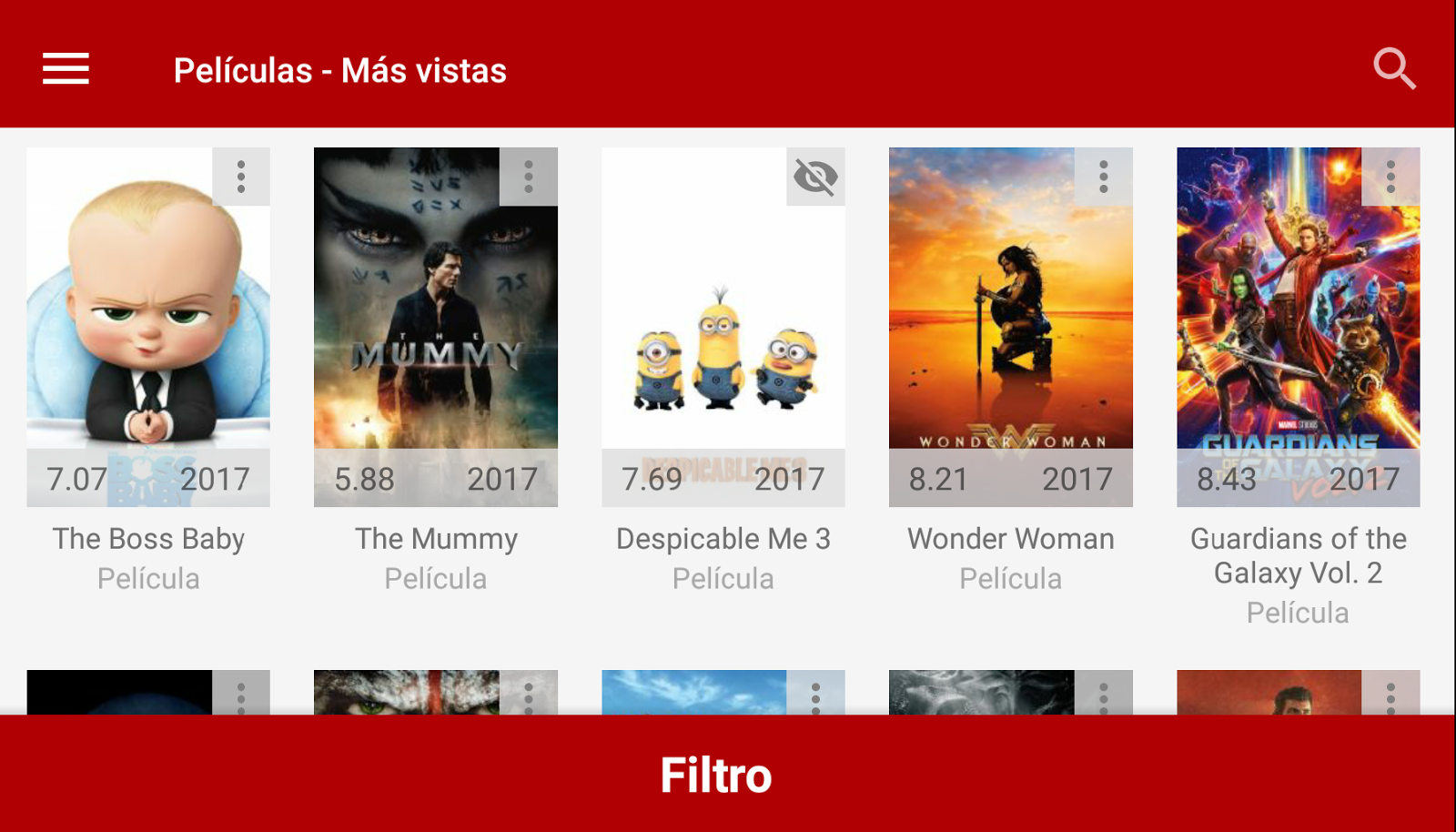This screenshot has width=1456, height=832.
Task: Open the hamburger navigation menu
Action: click(66, 69)
